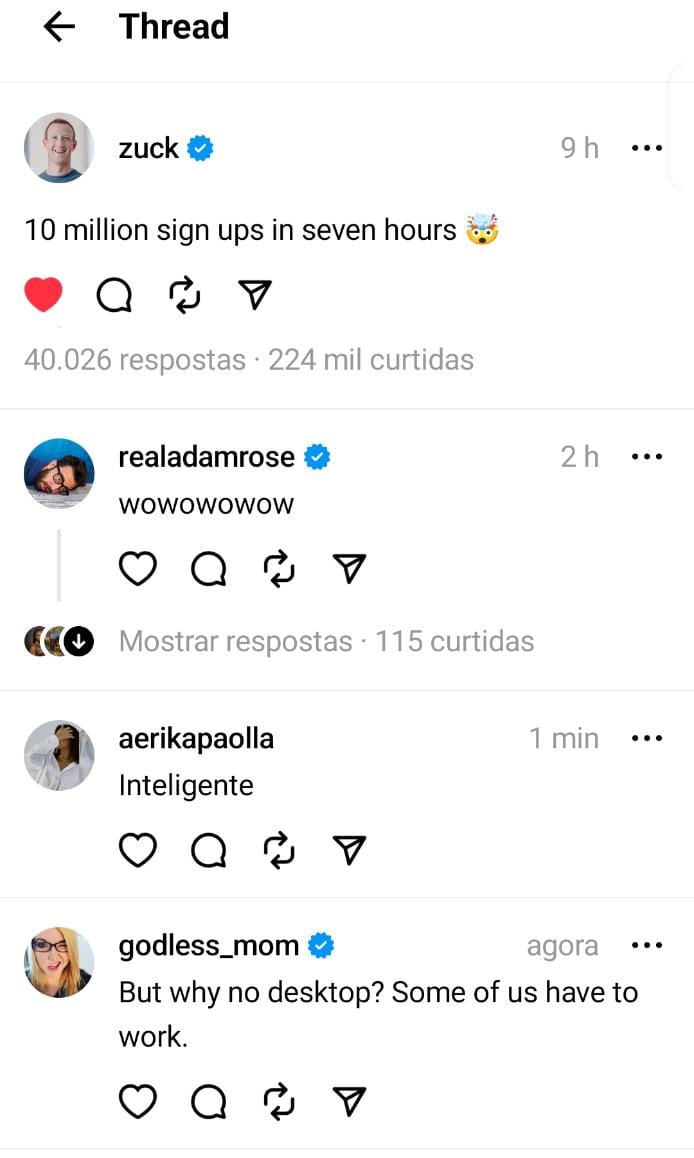This screenshot has width=694, height=1158.
Task: Share zuck's post via the send icon
Action: (256, 295)
